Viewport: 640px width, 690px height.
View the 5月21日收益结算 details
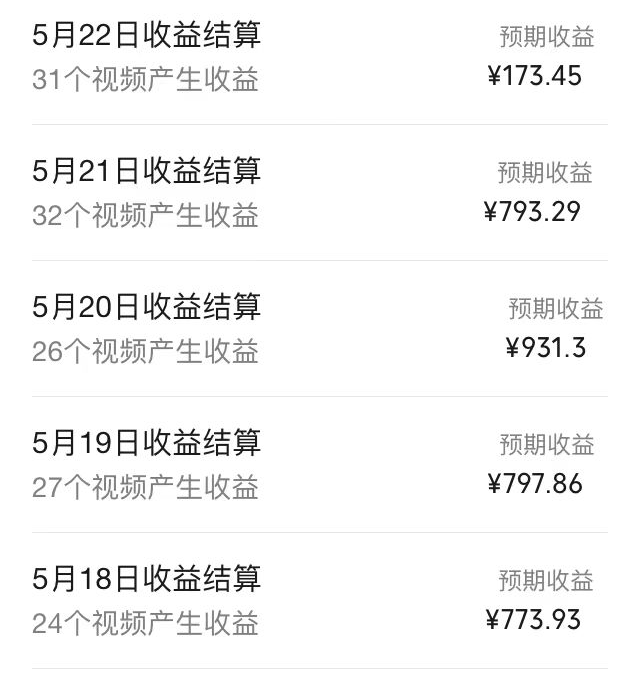[x=146, y=171]
